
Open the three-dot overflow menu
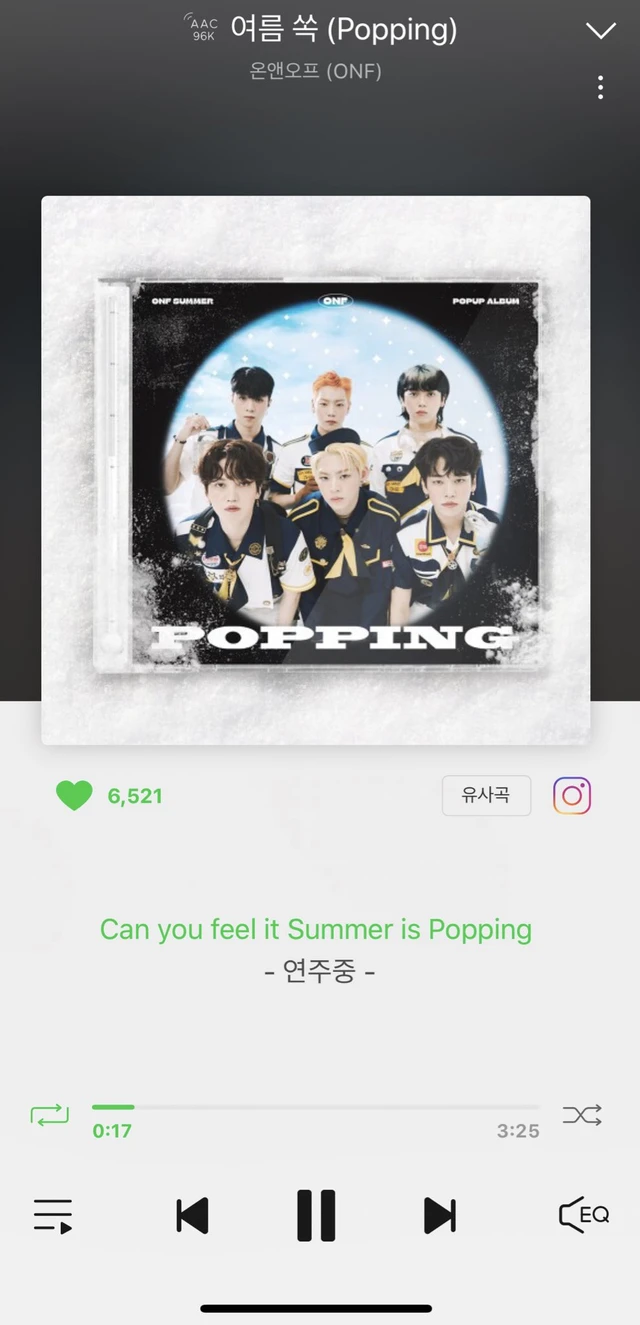[x=600, y=87]
